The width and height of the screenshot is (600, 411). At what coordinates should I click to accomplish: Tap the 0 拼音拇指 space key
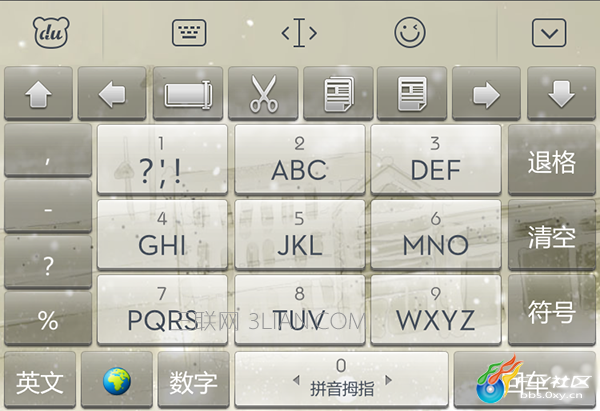coord(341,378)
